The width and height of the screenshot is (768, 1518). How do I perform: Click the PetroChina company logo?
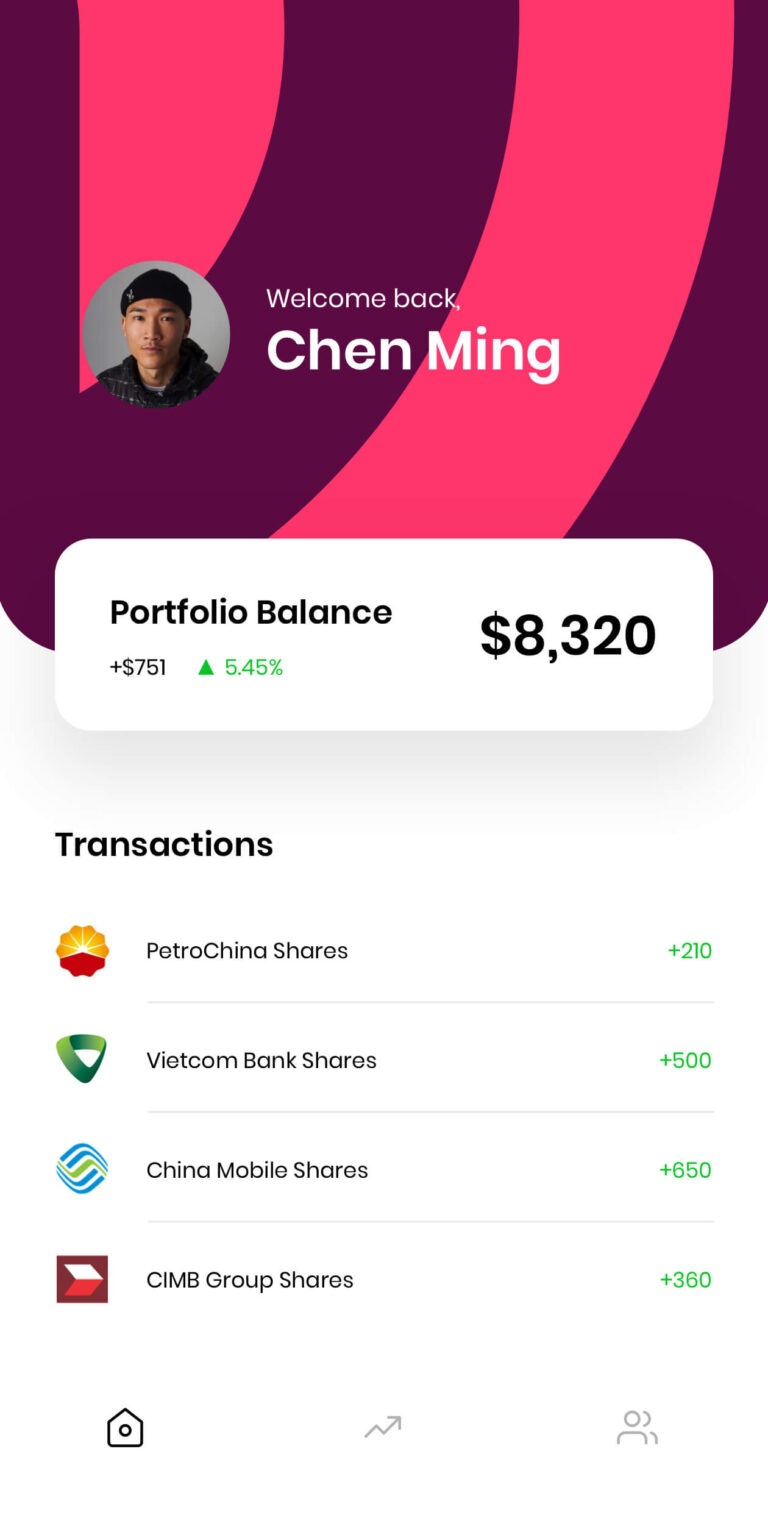(x=81, y=950)
